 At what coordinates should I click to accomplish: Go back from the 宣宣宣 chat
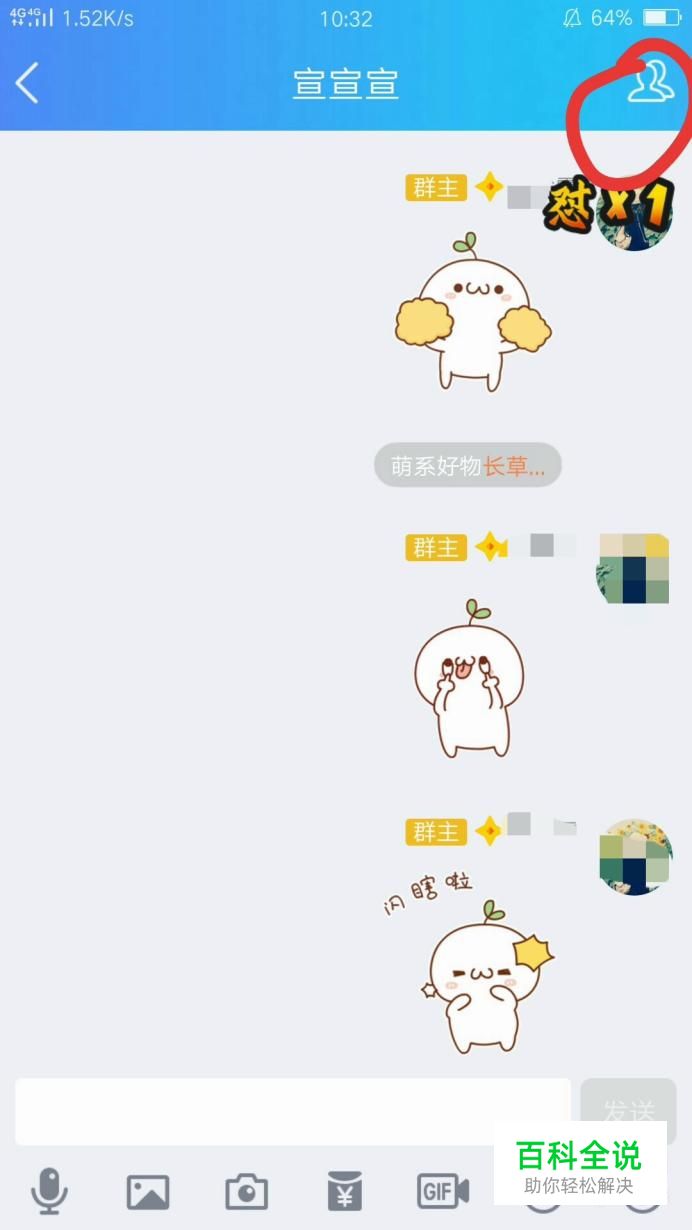click(x=28, y=83)
